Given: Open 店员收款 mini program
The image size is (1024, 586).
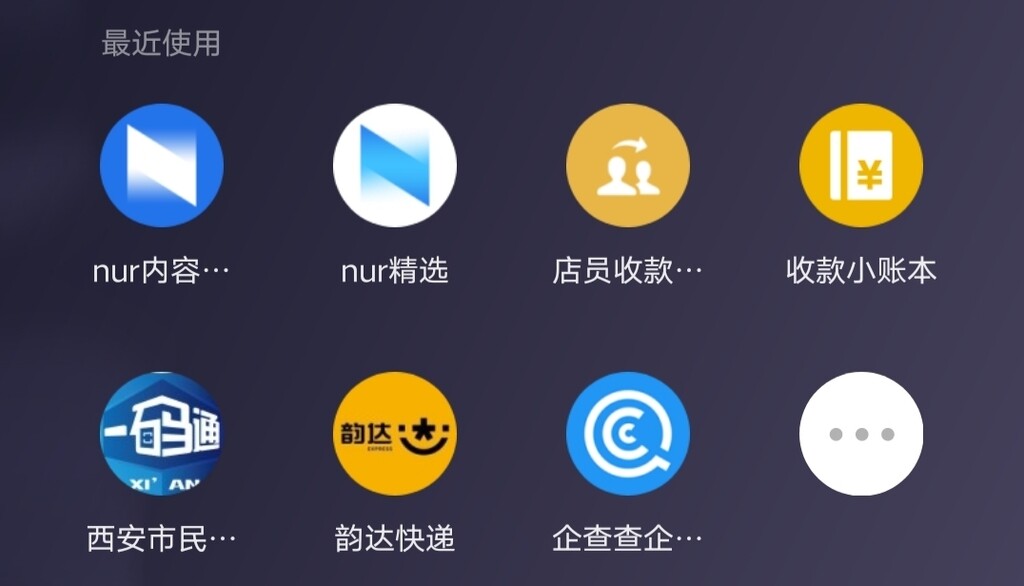Looking at the screenshot, I should click(x=627, y=166).
